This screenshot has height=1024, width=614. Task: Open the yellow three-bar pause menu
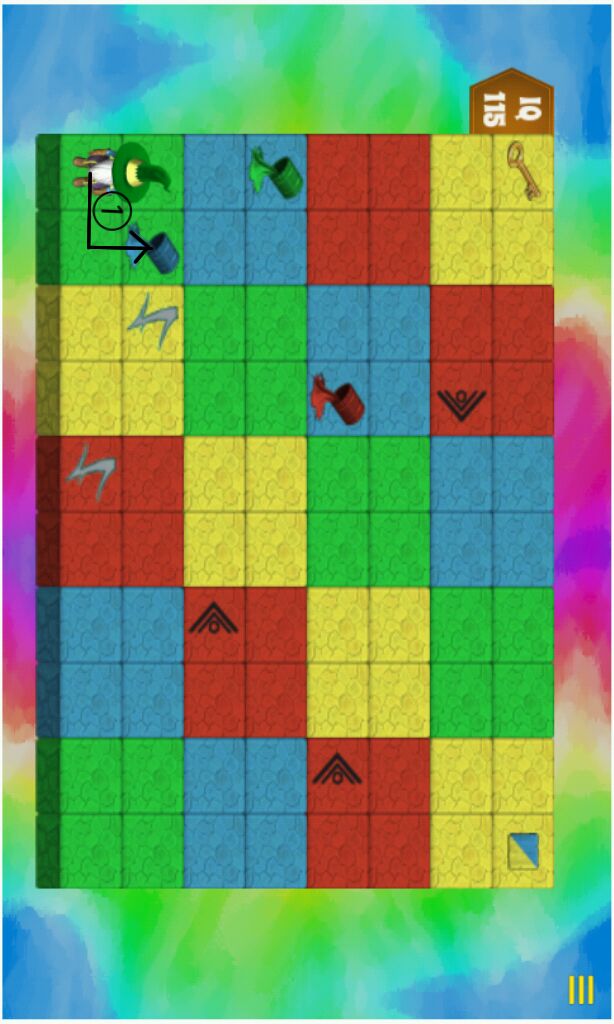(x=581, y=990)
